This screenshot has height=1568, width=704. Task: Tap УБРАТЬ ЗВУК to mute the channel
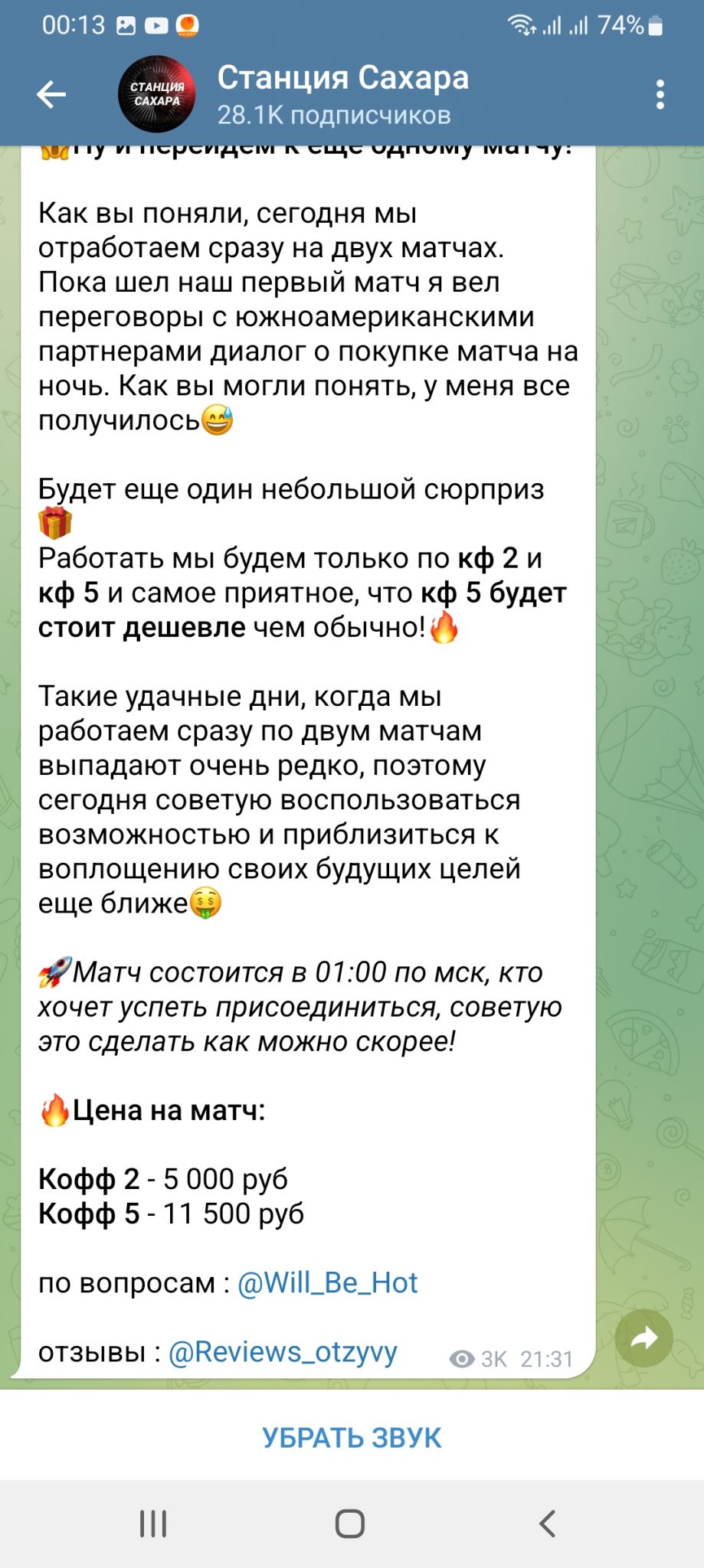[x=352, y=1437]
